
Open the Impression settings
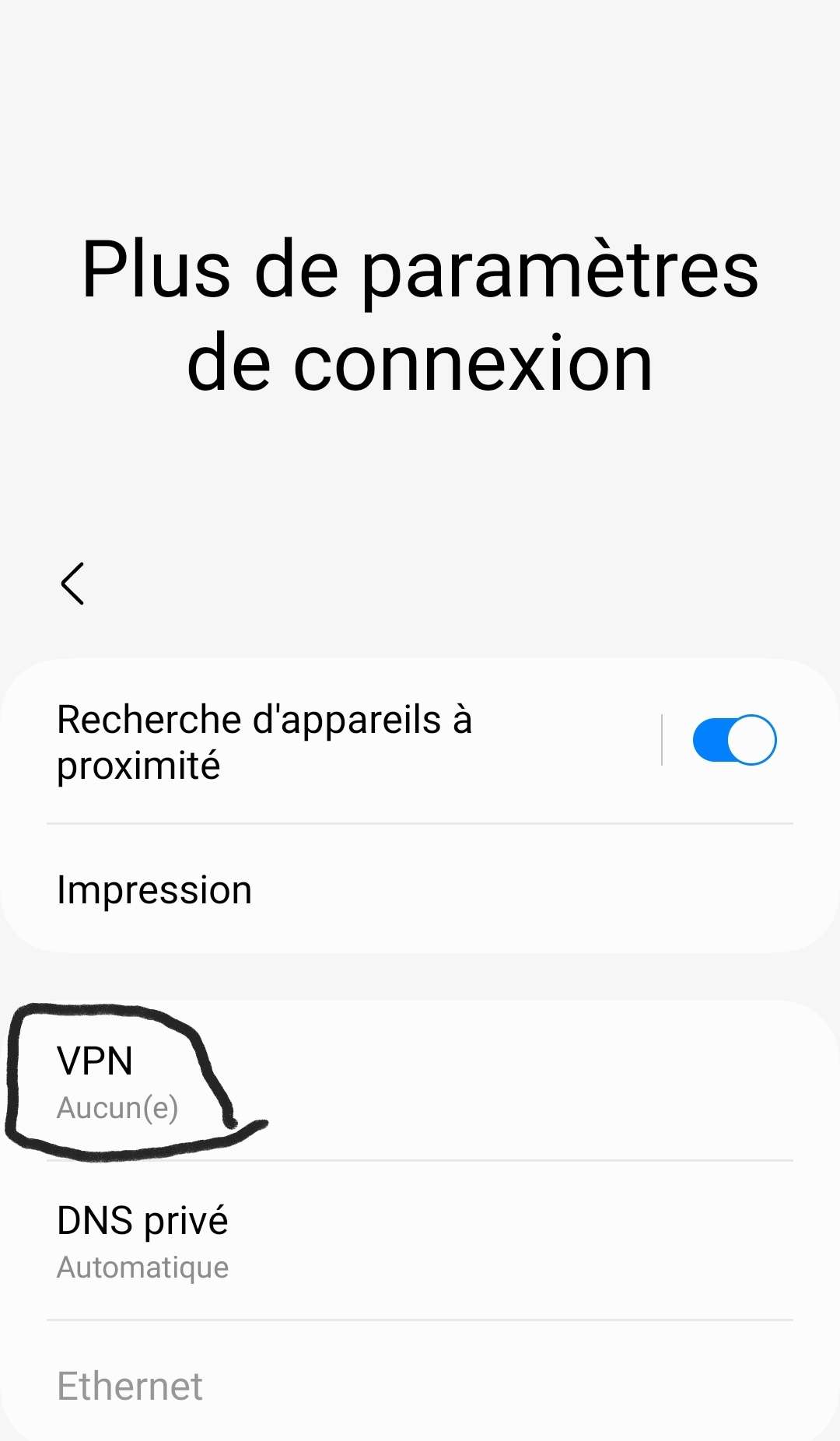(x=420, y=890)
